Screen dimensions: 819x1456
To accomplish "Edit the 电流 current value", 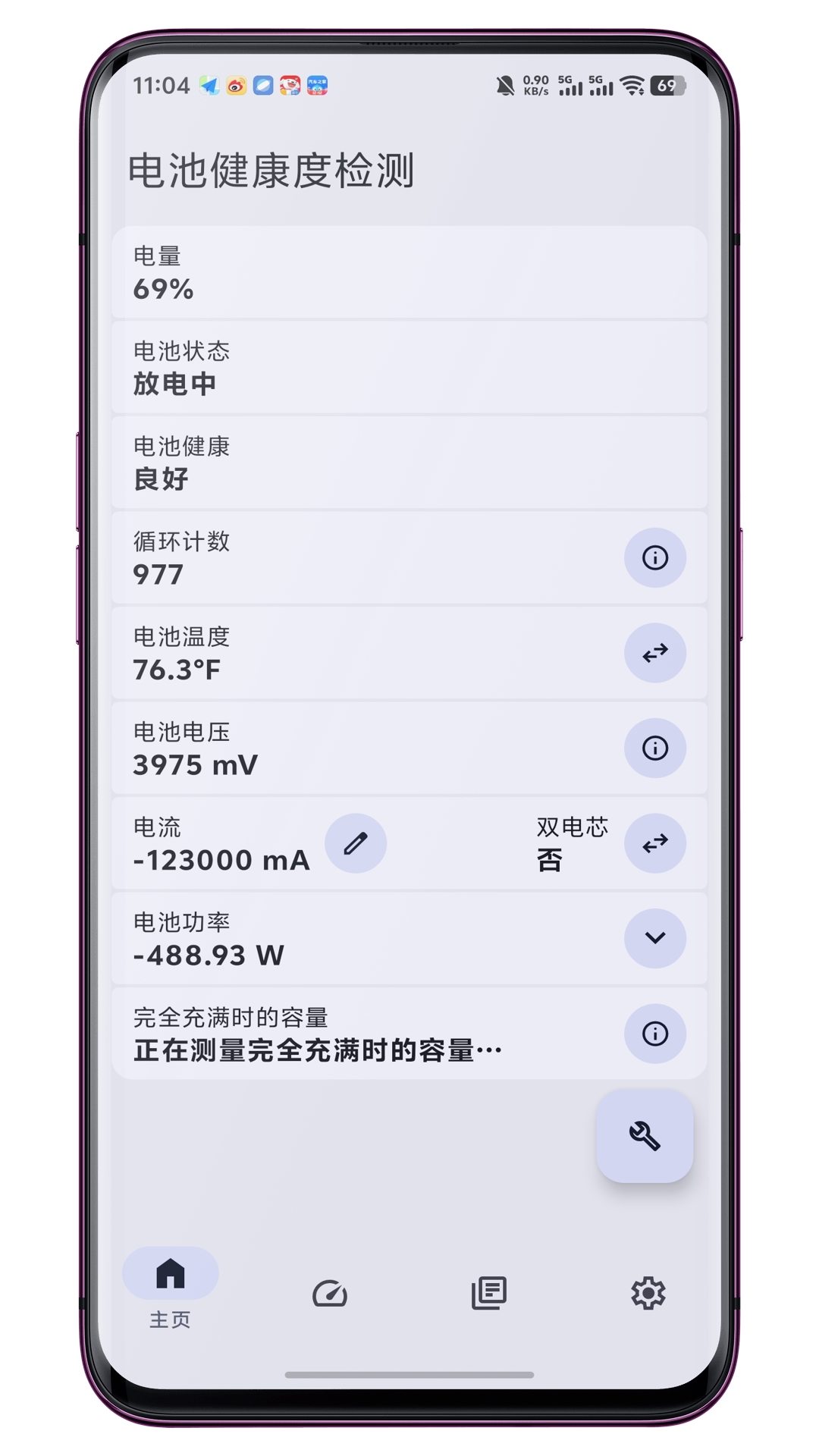I will click(356, 843).
